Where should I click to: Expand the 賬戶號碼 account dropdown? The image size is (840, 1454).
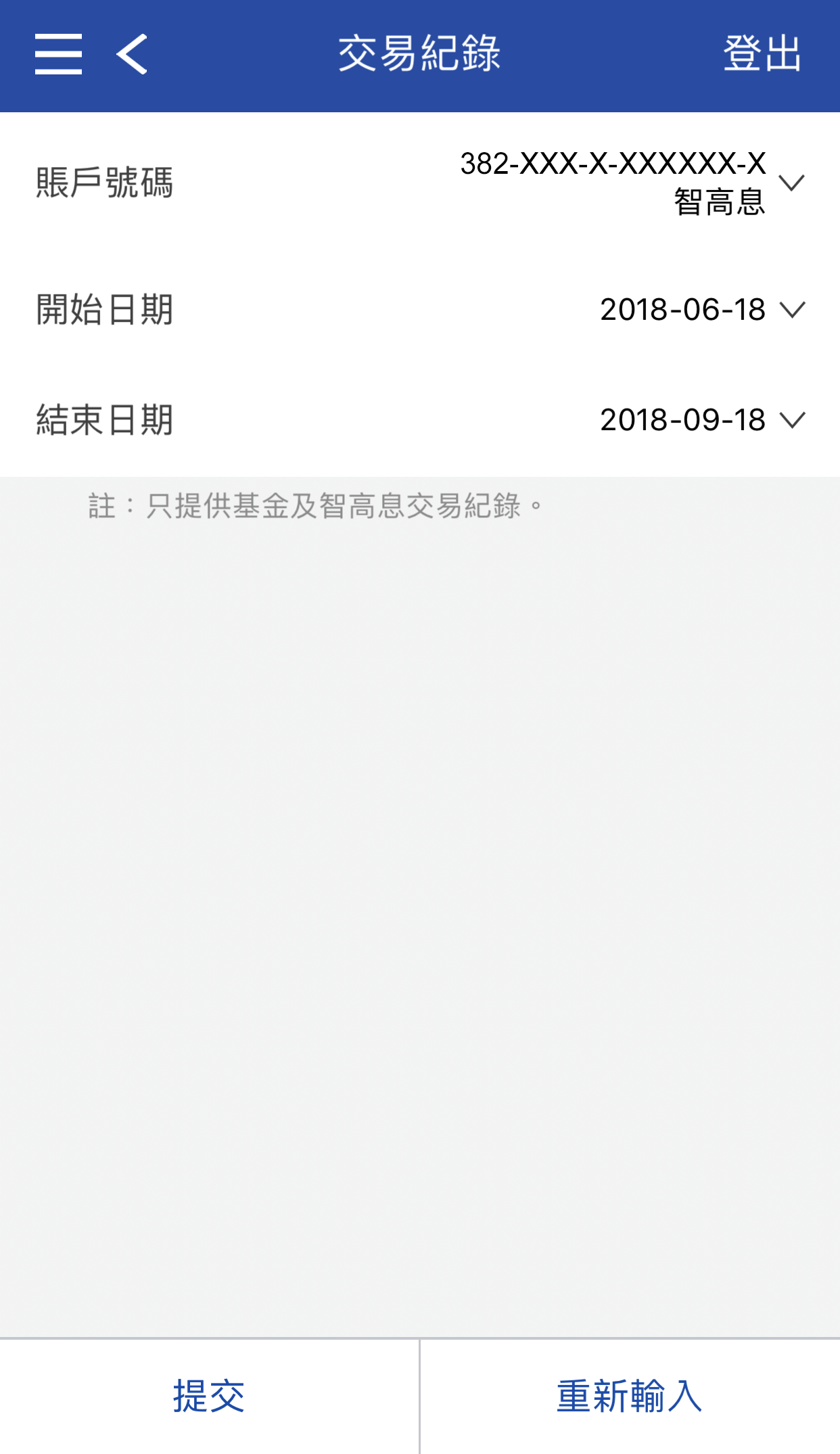[x=791, y=183]
